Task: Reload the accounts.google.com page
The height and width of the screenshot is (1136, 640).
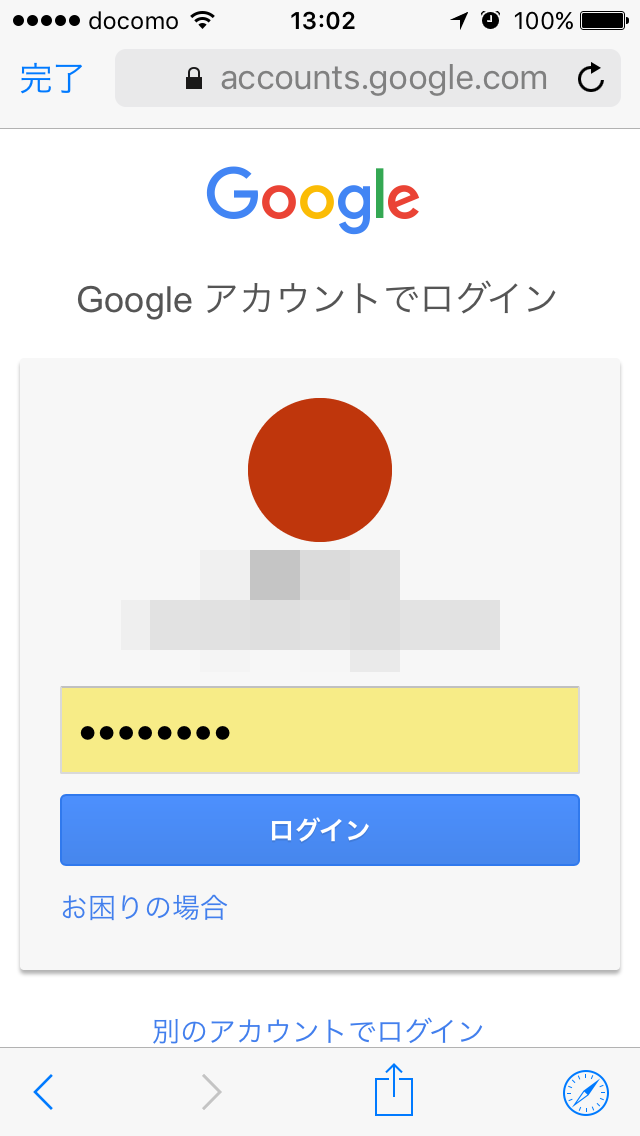Action: point(591,78)
